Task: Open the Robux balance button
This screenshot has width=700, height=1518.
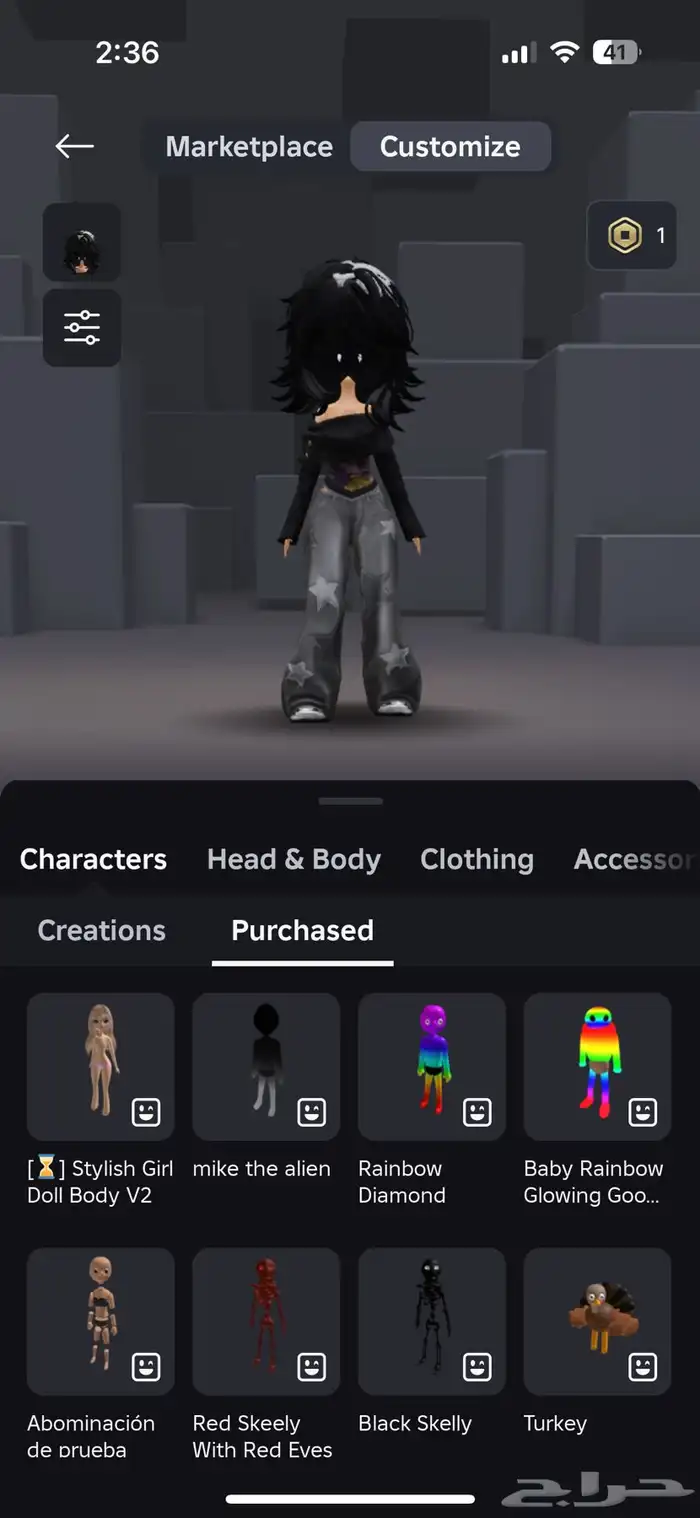Action: (x=631, y=236)
